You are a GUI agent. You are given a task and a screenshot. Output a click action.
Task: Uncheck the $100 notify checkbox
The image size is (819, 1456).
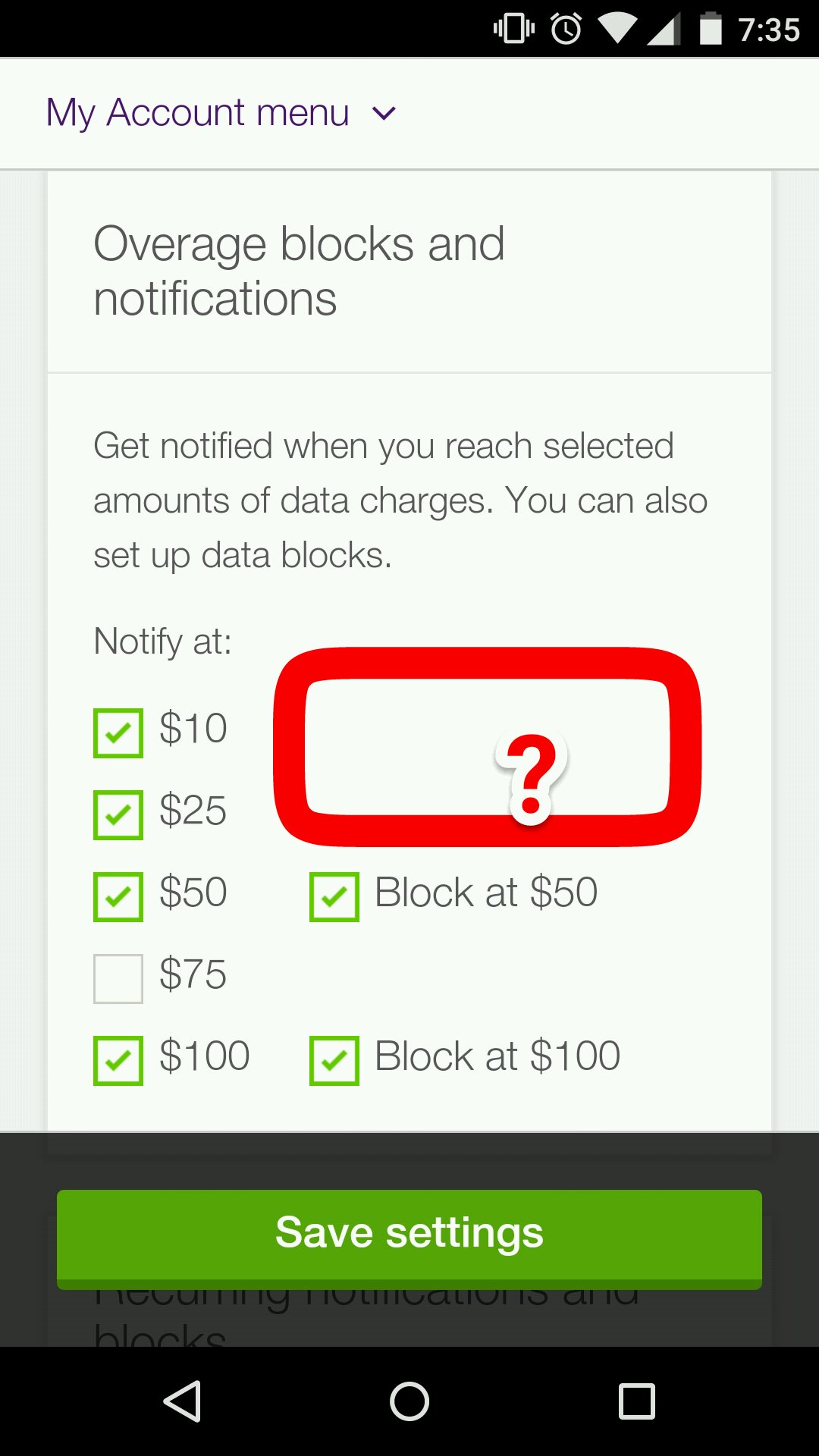point(118,1061)
